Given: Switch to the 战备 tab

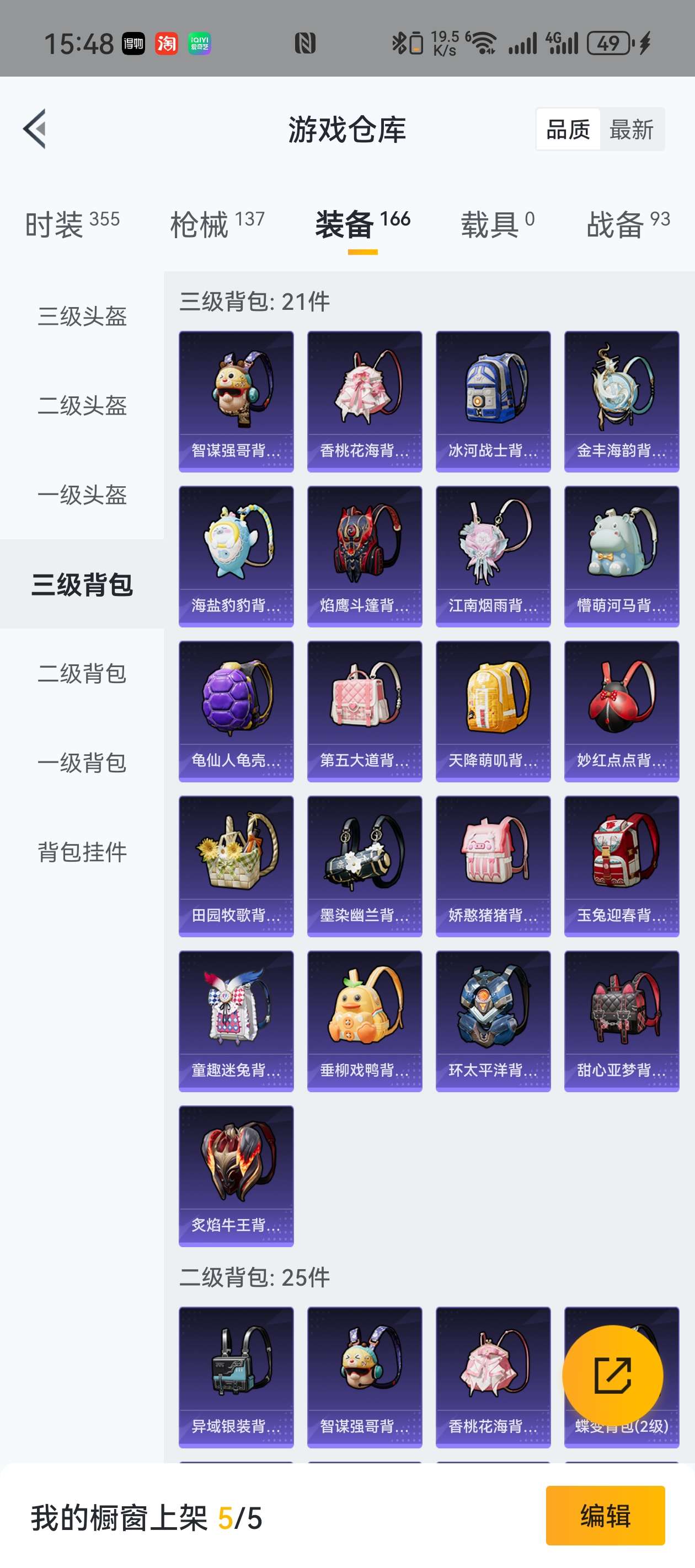Looking at the screenshot, I should click(x=627, y=224).
